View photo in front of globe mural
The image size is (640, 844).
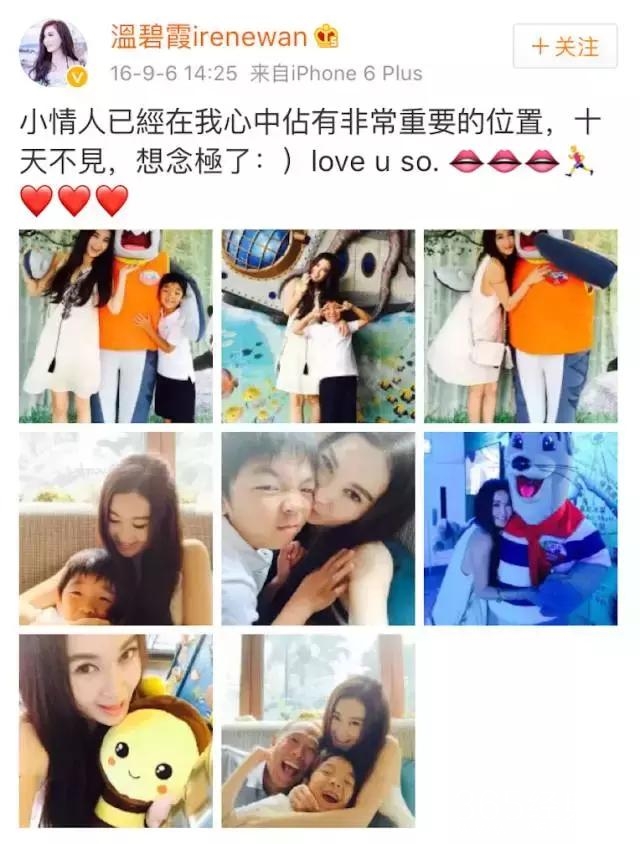(x=318, y=326)
